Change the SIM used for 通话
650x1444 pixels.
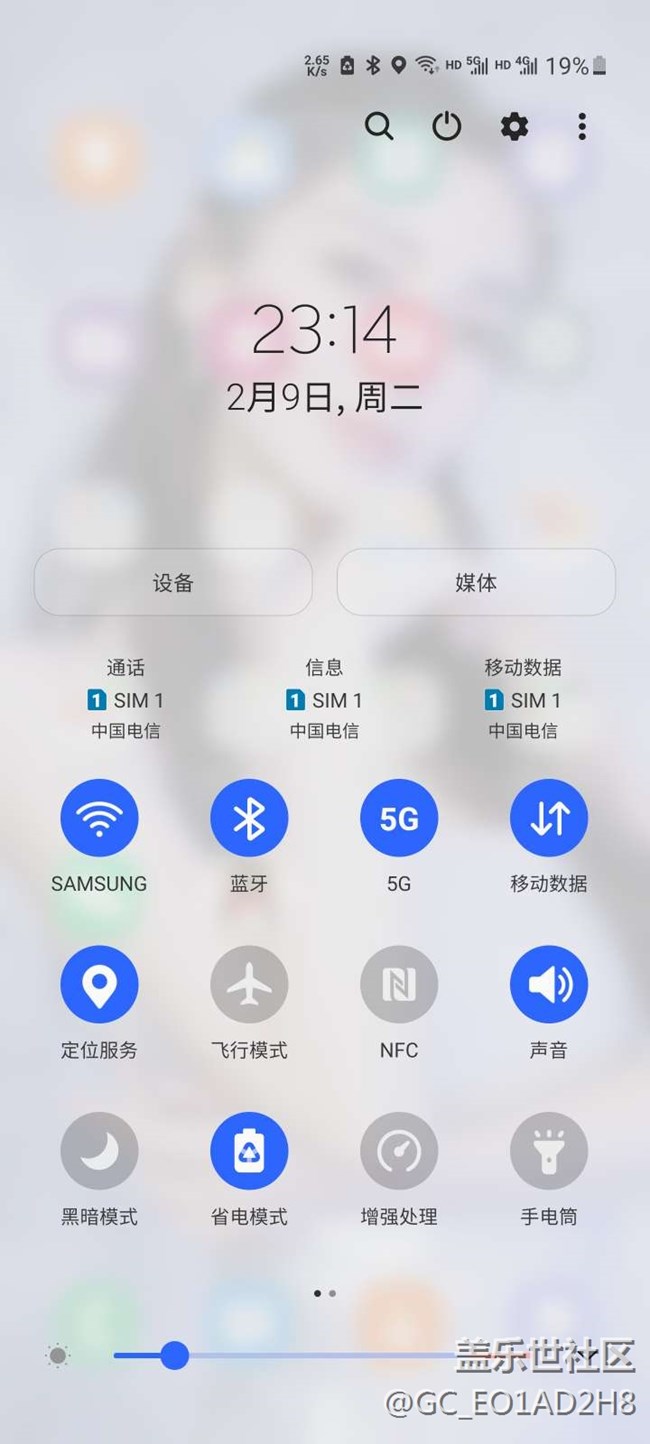coord(125,699)
